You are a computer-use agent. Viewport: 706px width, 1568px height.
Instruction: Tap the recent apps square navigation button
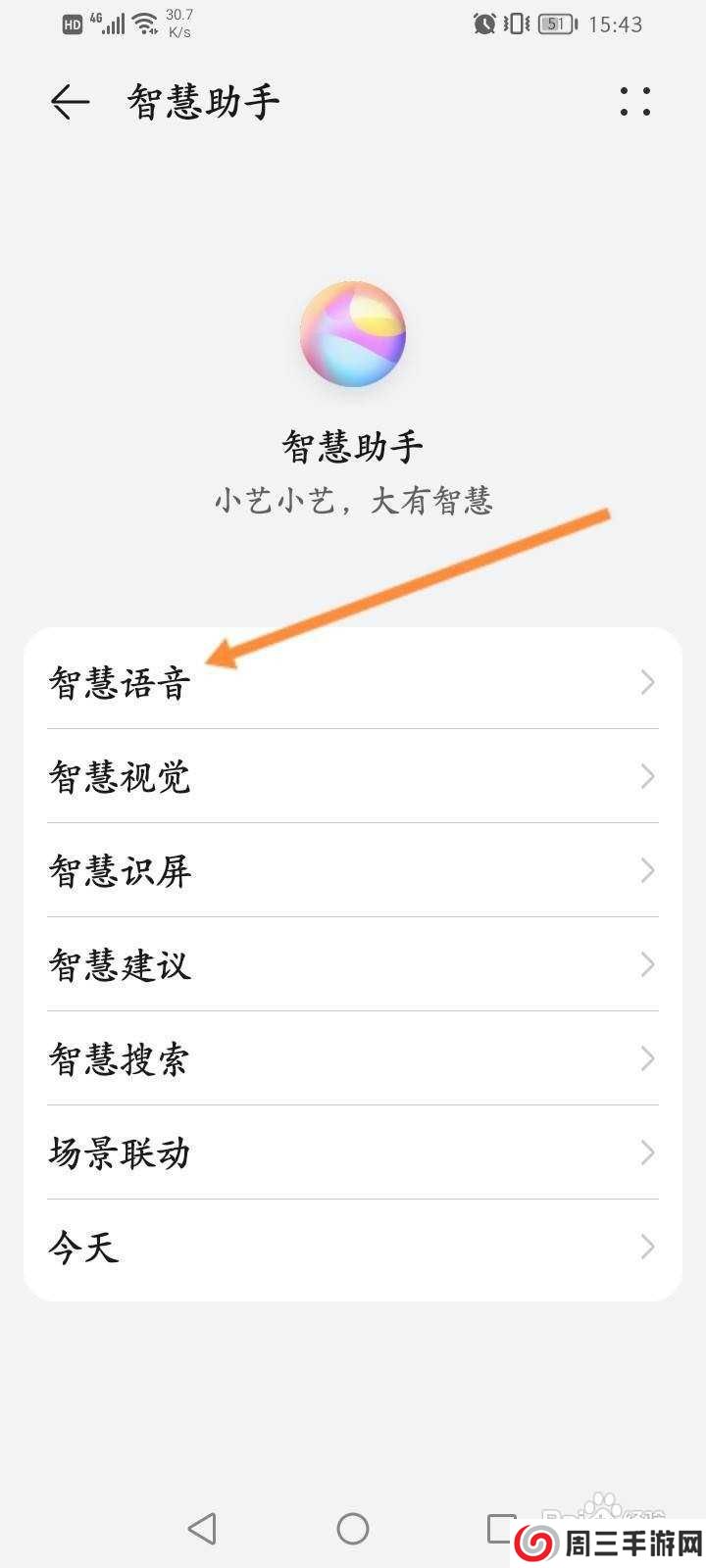pos(502,1527)
